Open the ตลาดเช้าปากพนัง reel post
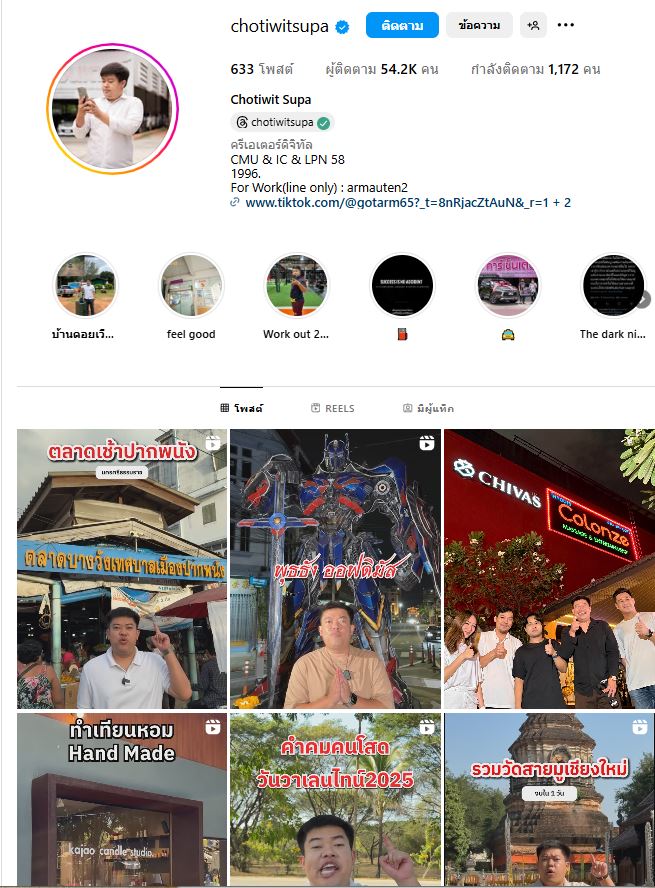Screen dimensions: 655x888 coord(121,568)
